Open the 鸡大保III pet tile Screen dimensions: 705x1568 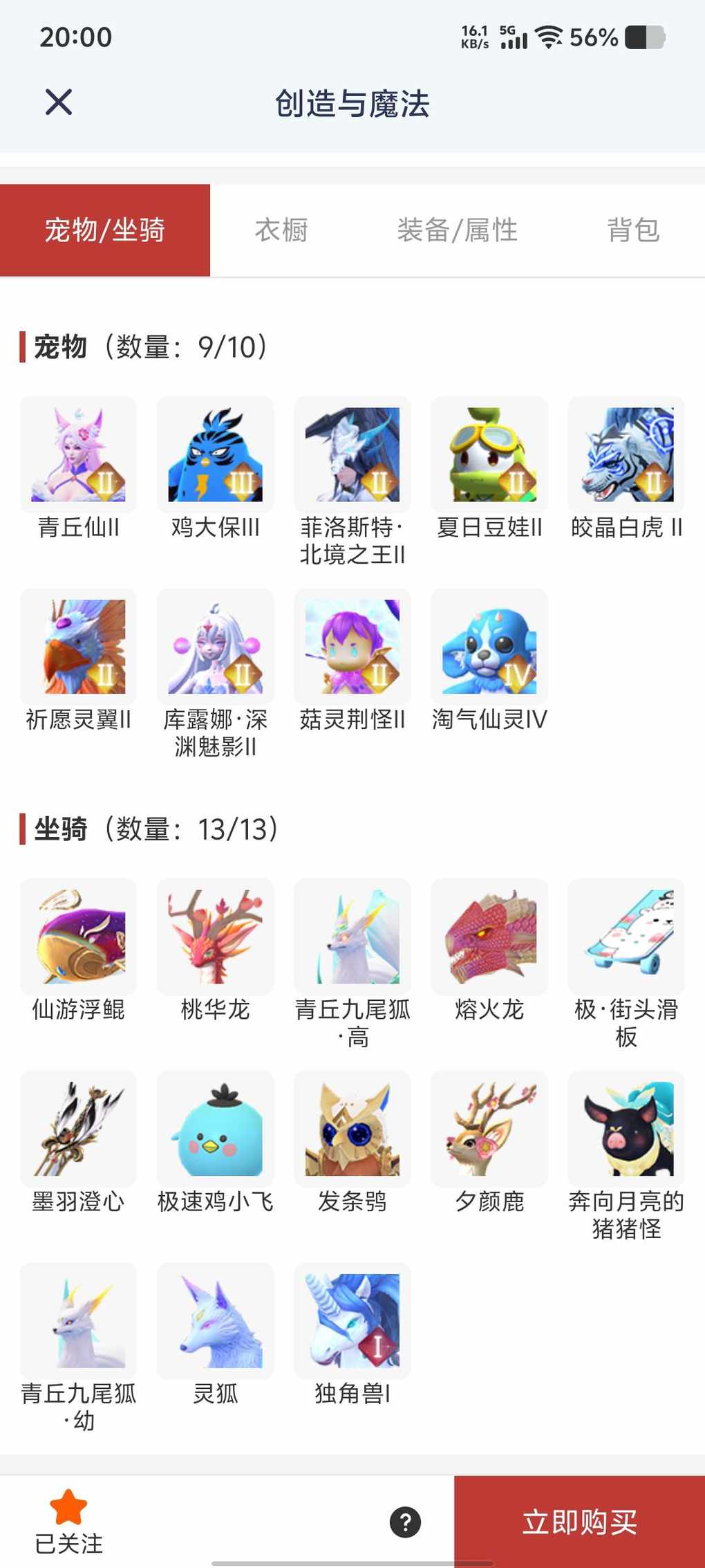pos(215,454)
